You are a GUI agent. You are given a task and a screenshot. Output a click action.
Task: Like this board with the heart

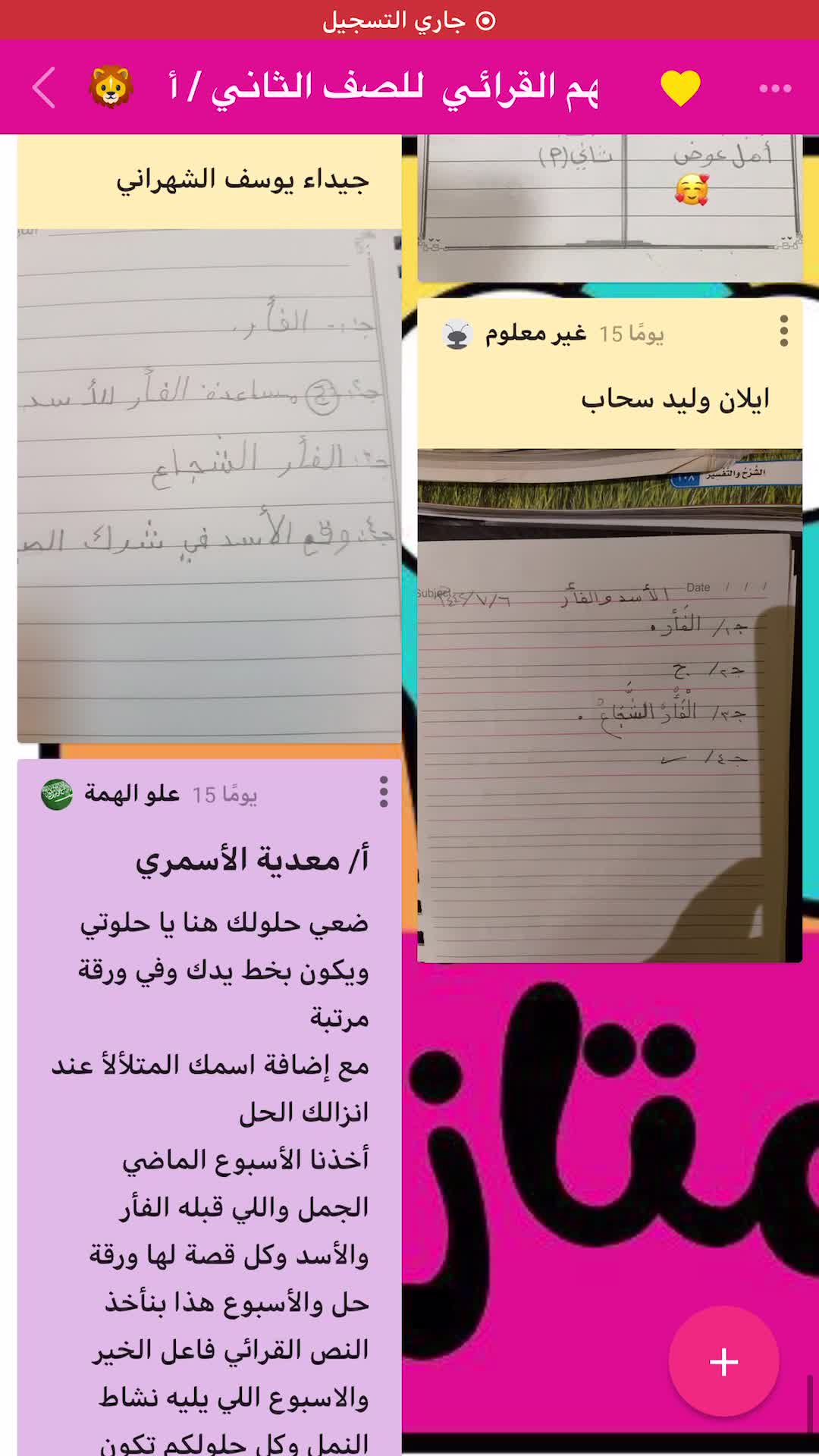click(x=680, y=88)
